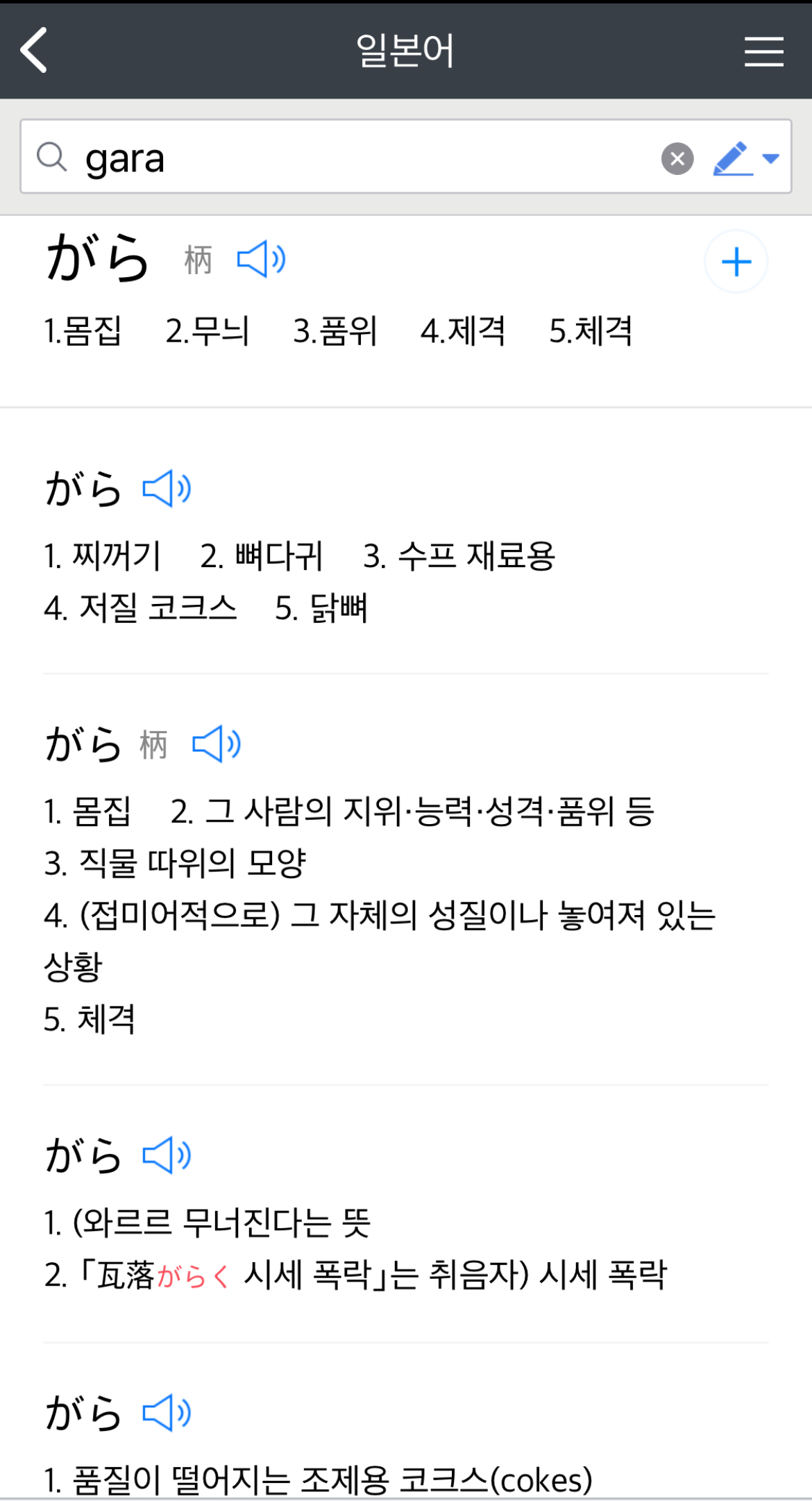Tap the search field containing gara
Image resolution: width=812 pixels, height=1501 pixels.
coord(405,156)
